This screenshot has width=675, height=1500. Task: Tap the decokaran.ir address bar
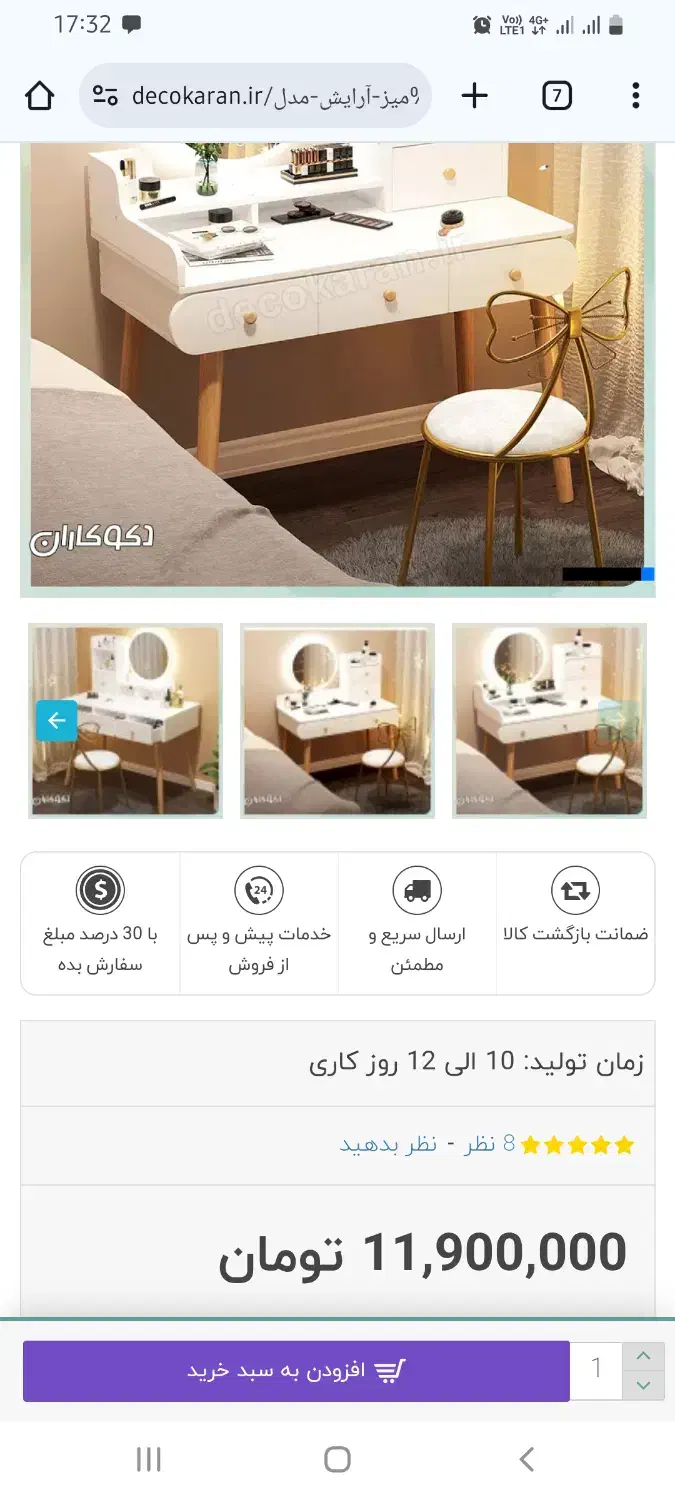(255, 96)
